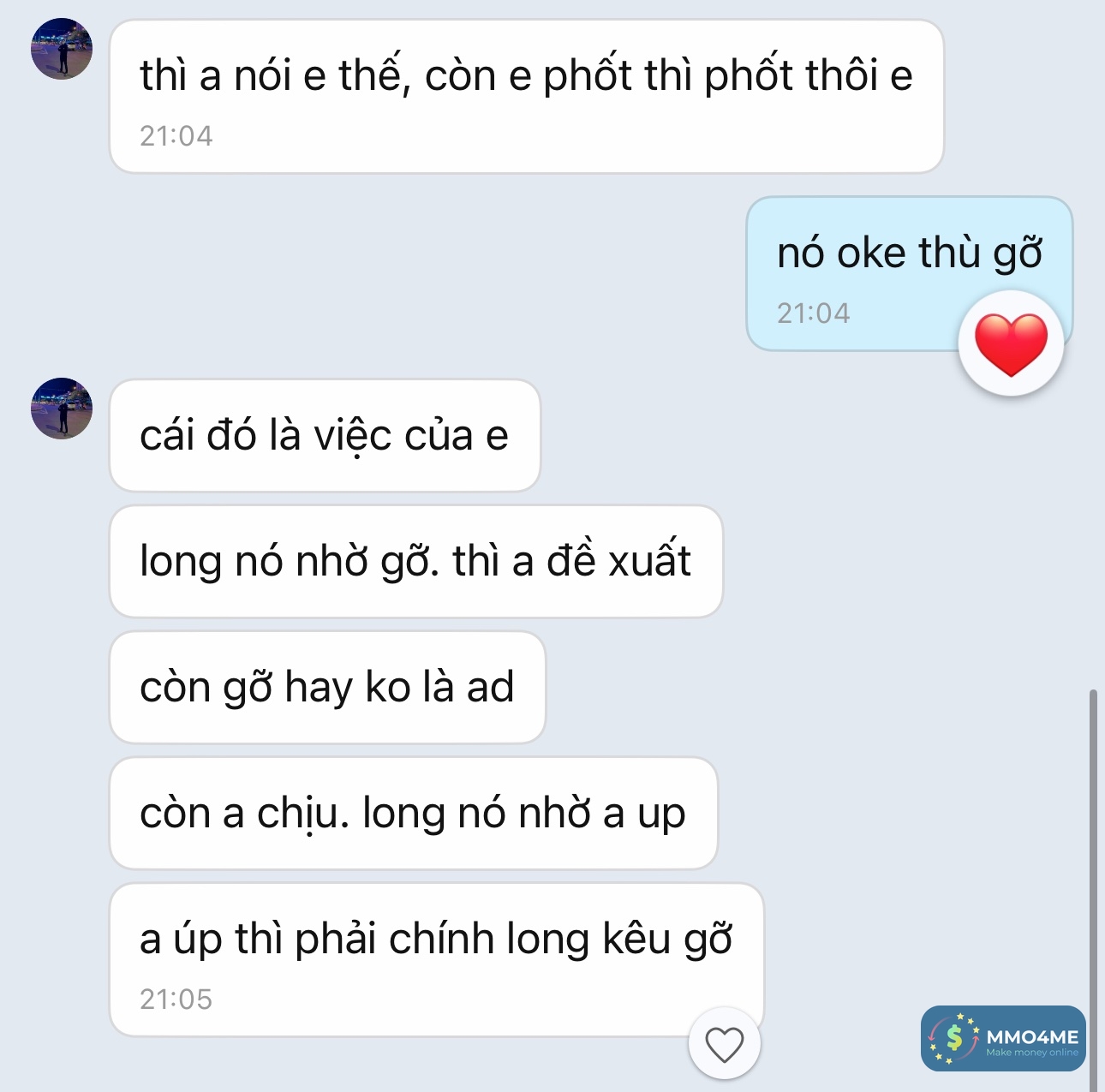1105x1092 pixels.
Task: Tap the red heart on "nó oke thù gỡ"
Action: [1011, 343]
